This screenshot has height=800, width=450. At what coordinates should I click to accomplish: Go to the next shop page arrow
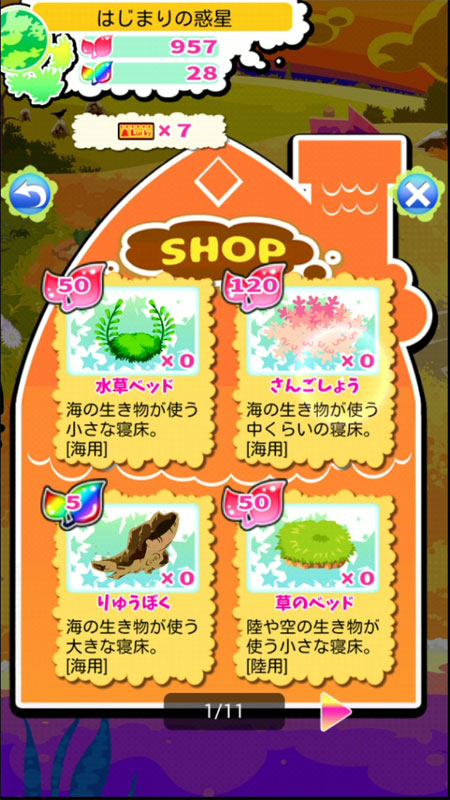335,712
